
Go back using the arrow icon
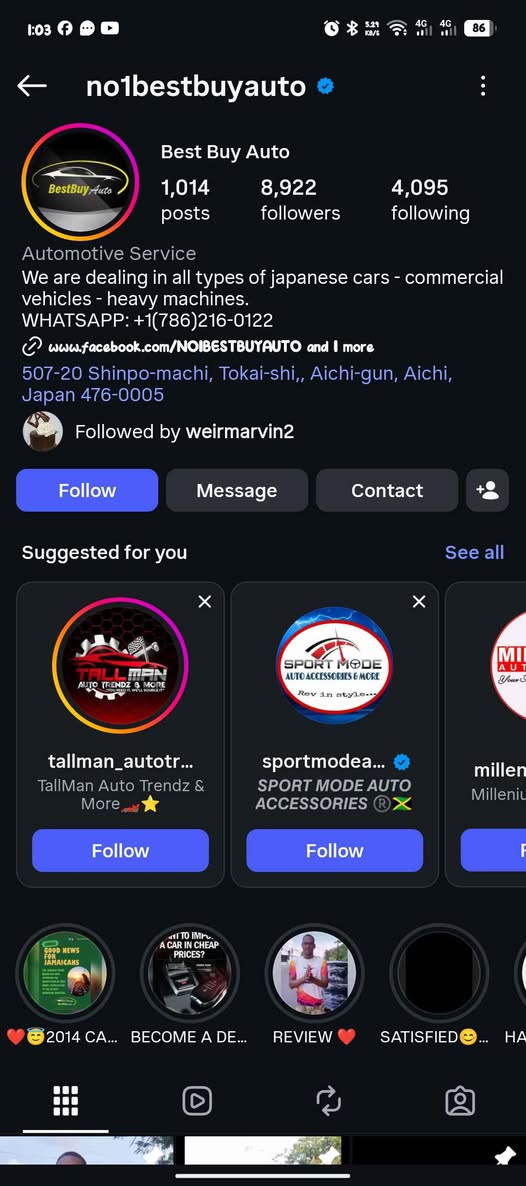[32, 86]
